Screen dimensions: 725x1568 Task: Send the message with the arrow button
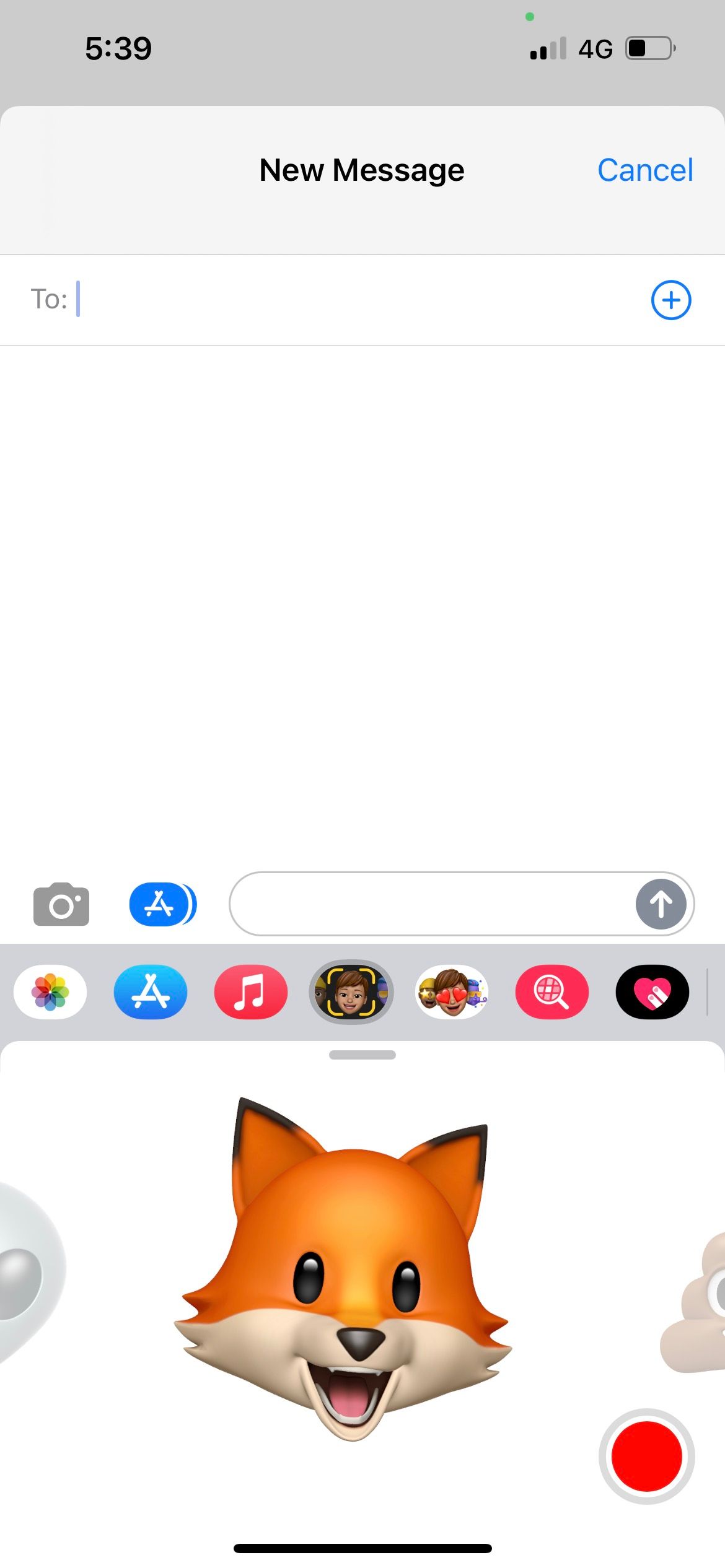[661, 904]
